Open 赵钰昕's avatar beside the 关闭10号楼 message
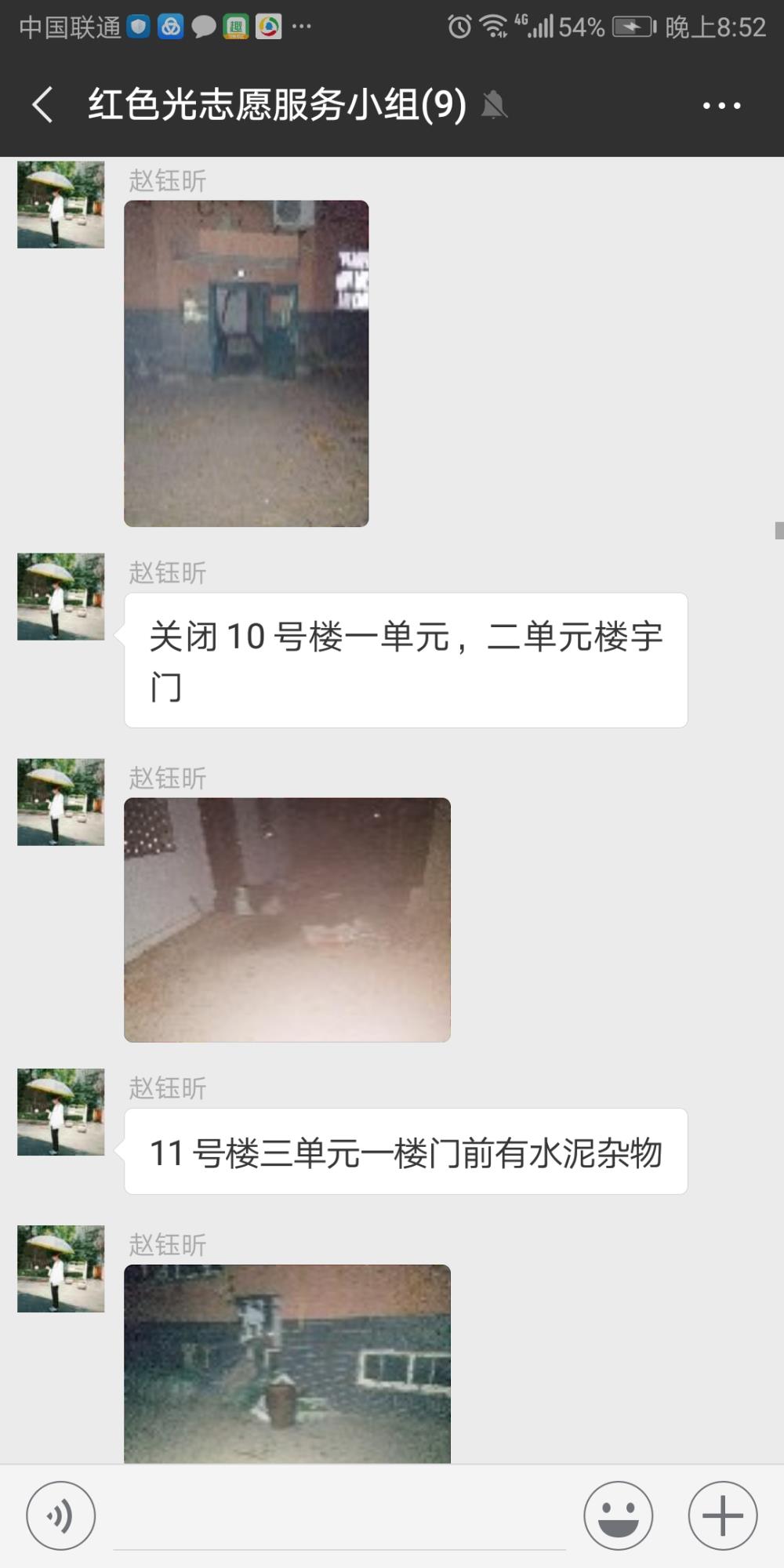Image resolution: width=784 pixels, height=1568 pixels. [61, 597]
